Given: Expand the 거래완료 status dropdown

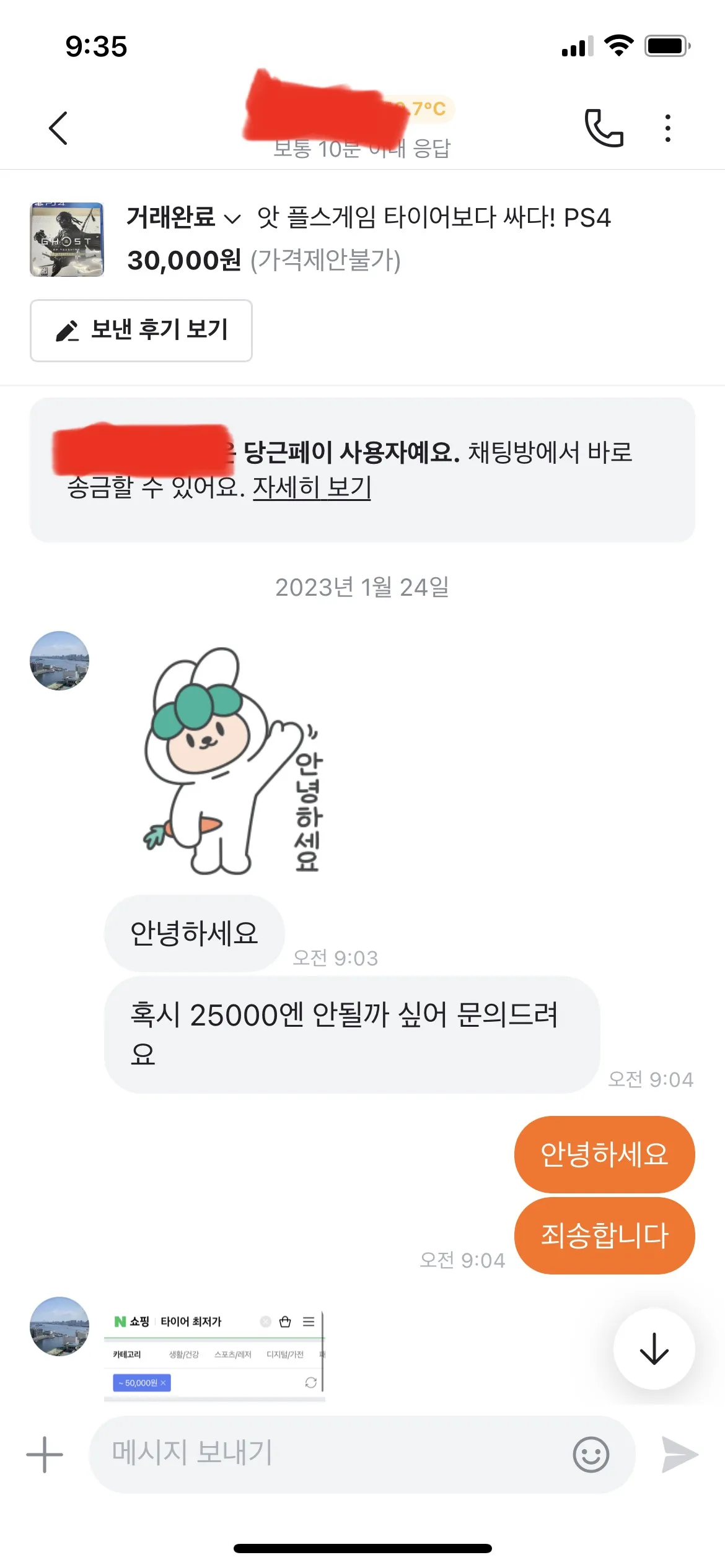Looking at the screenshot, I should (x=183, y=218).
